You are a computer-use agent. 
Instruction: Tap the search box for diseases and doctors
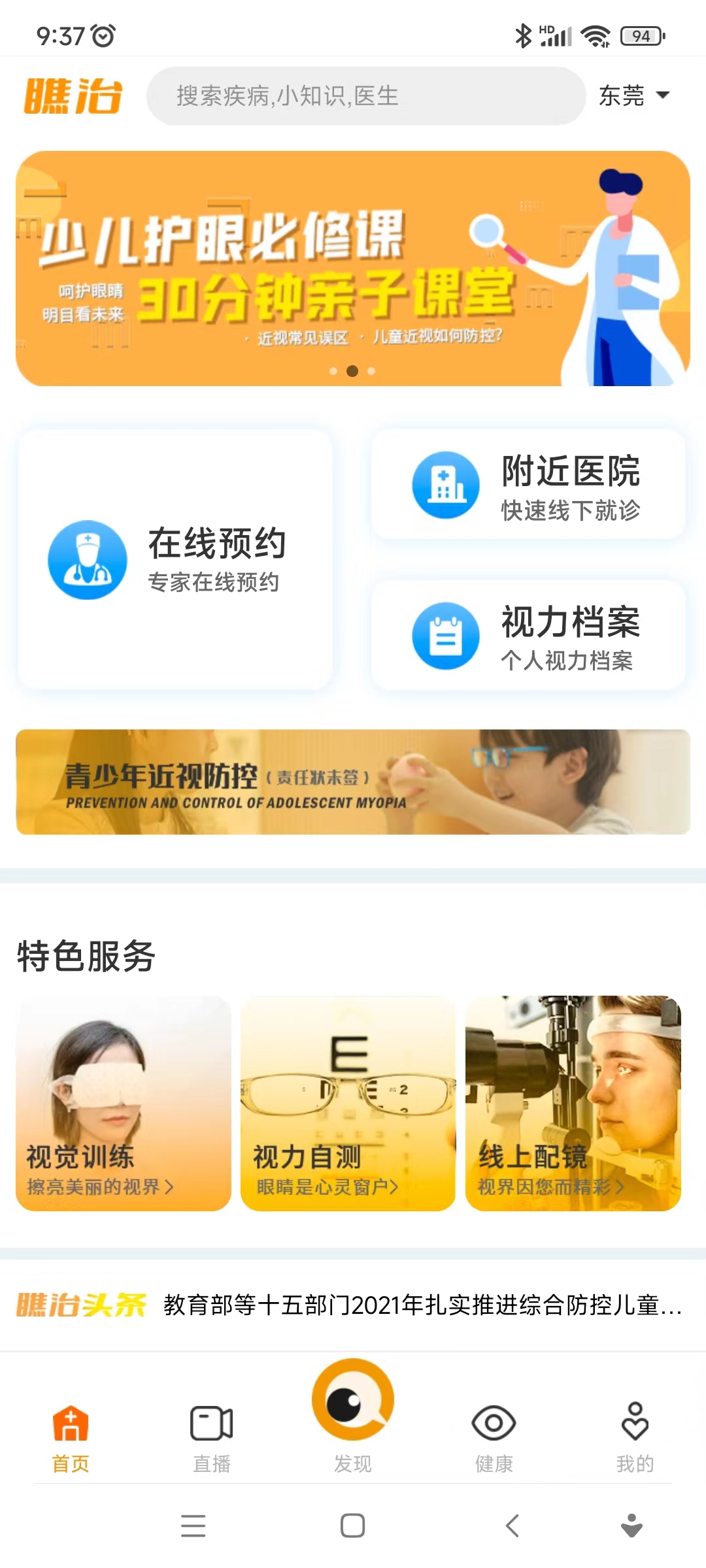tap(366, 96)
